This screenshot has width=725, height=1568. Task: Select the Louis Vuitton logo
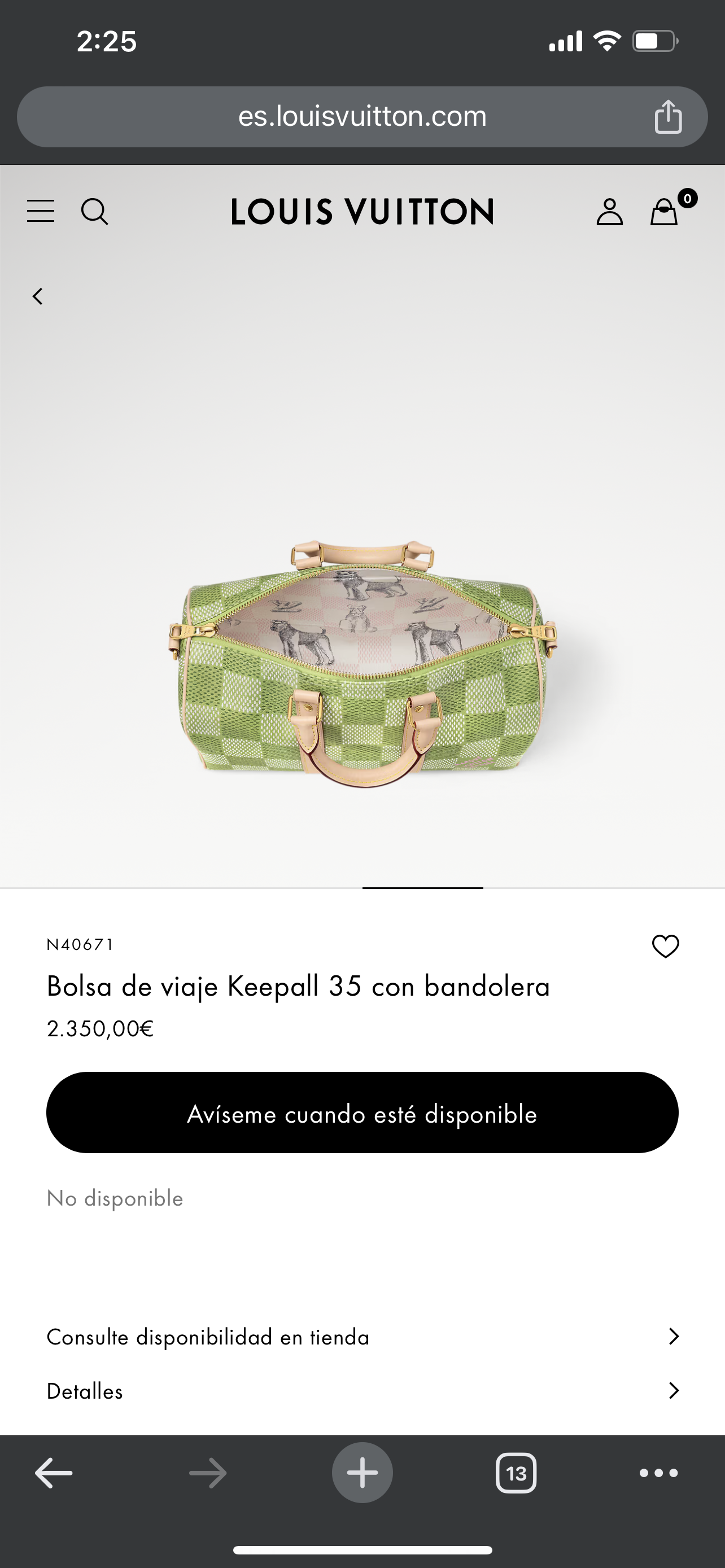pyautogui.click(x=362, y=211)
